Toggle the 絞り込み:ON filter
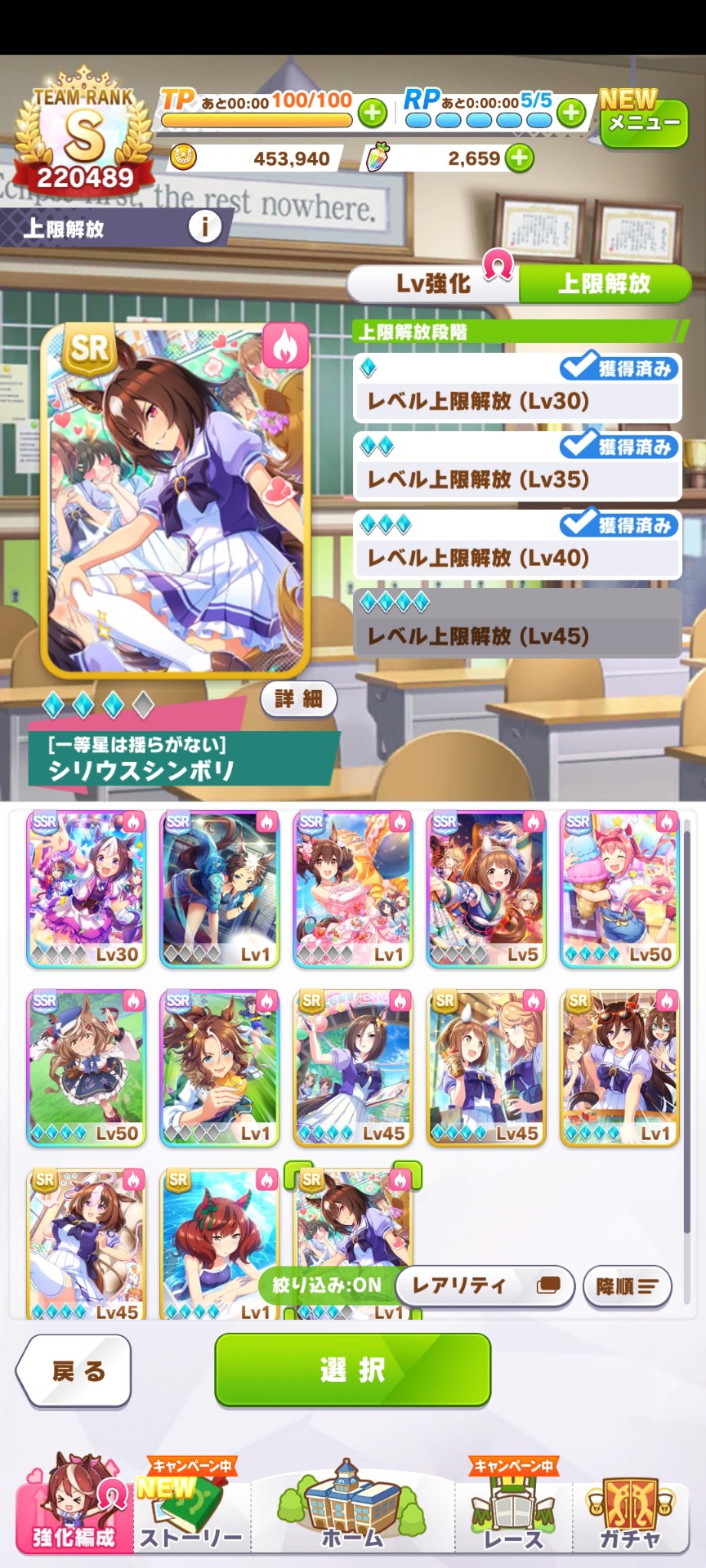Screen dimensions: 706x1568 tap(327, 1285)
